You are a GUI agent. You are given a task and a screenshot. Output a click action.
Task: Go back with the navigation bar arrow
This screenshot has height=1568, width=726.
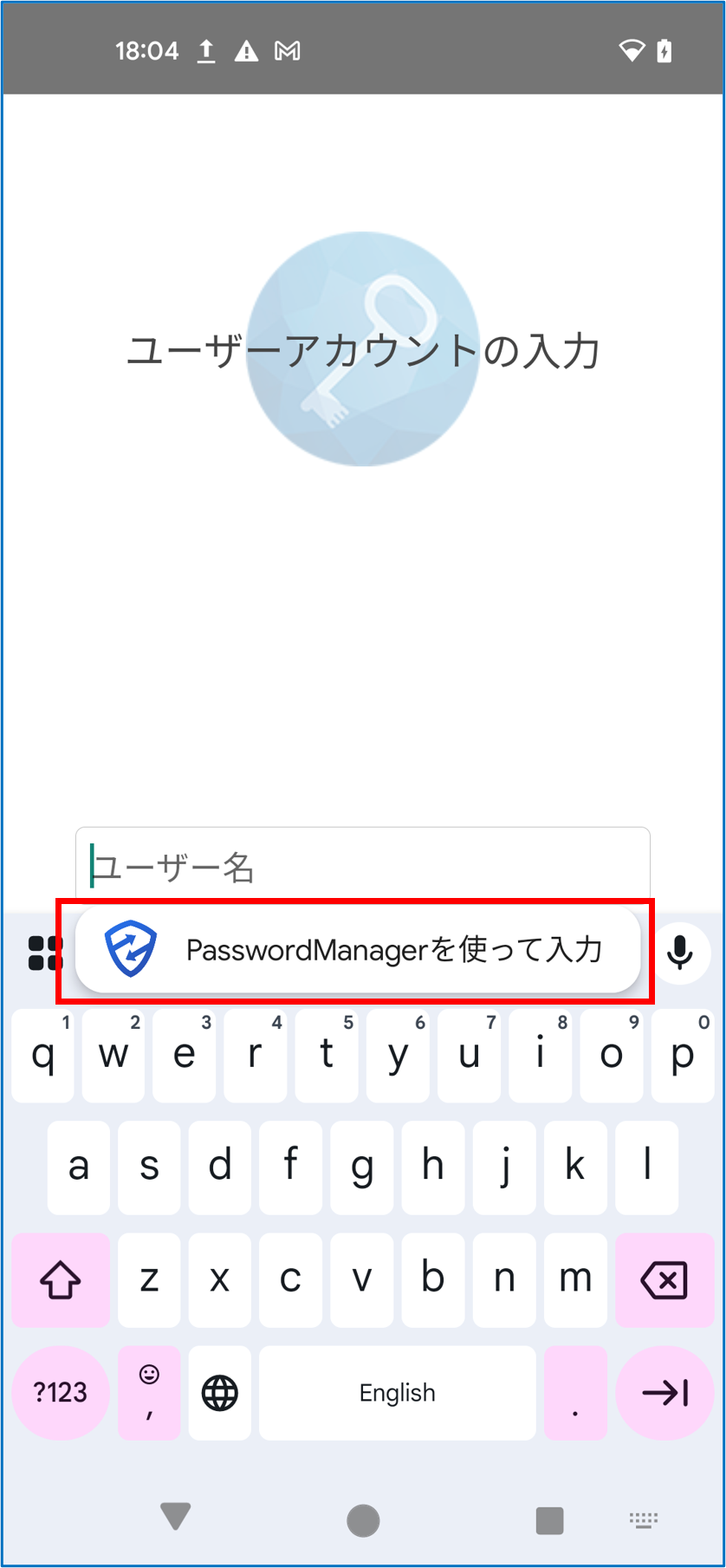pos(176,1518)
